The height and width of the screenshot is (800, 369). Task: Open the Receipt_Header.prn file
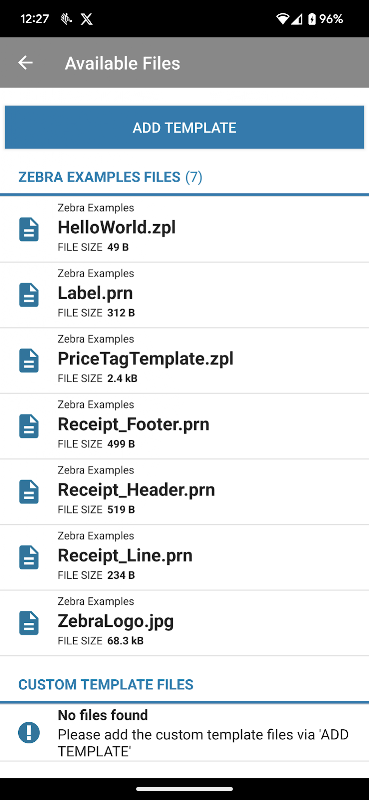(184, 492)
